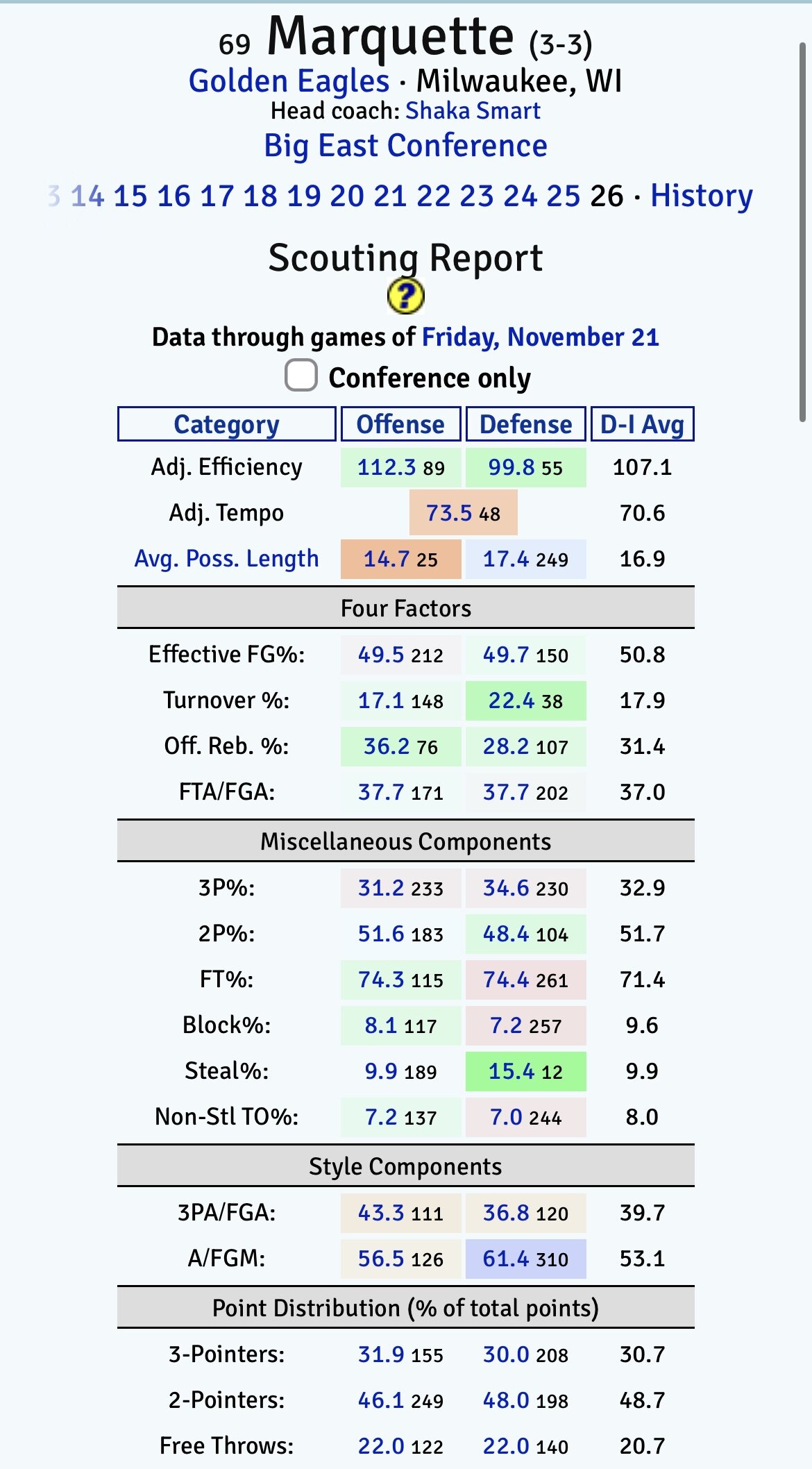Screen dimensions: 812x1469
Task: Open the Avg. Poss. Length link
Action: [x=226, y=559]
